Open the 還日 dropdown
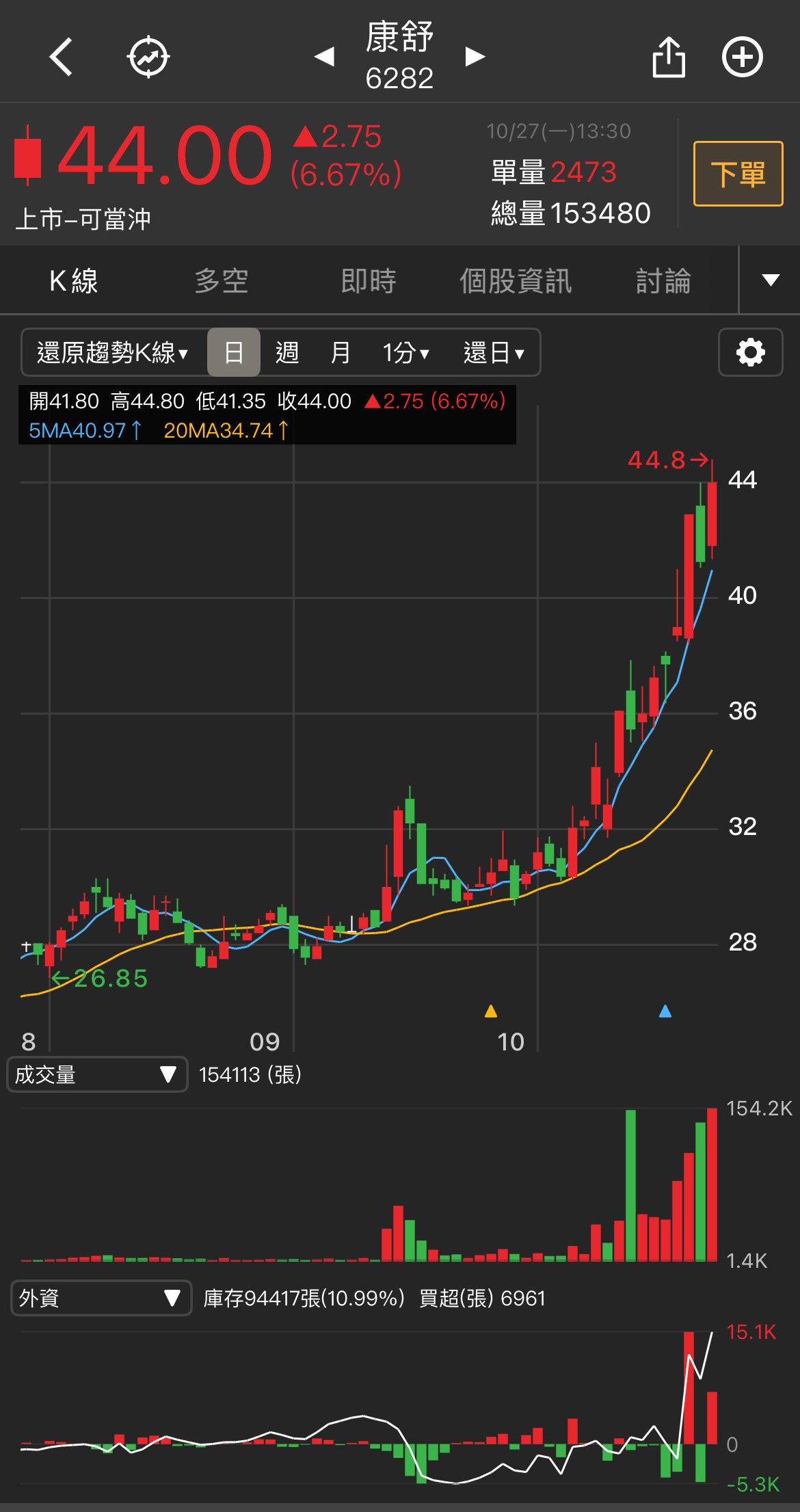800x1512 pixels. click(x=493, y=353)
